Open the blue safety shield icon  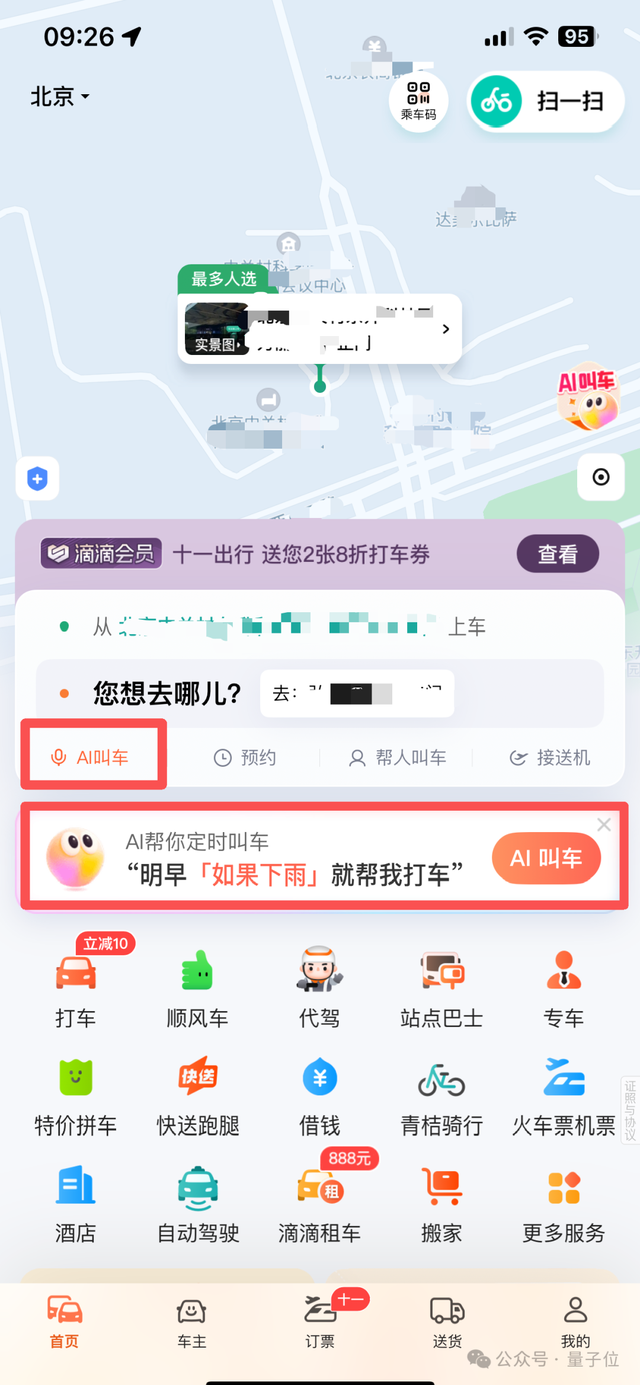(x=37, y=479)
